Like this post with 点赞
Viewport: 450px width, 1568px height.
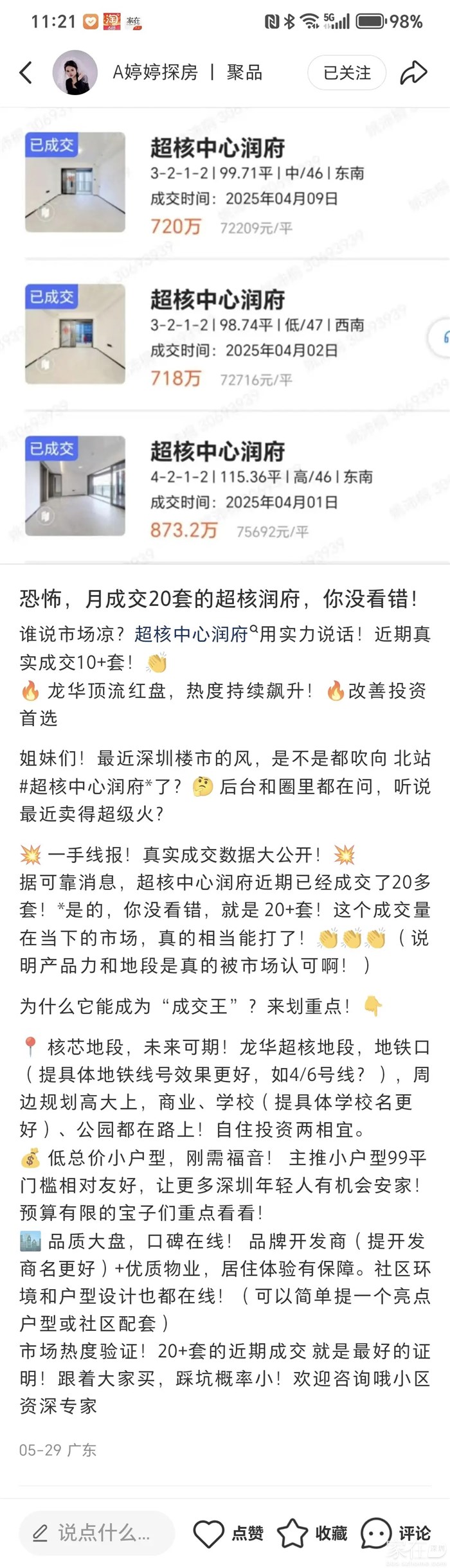228,1534
